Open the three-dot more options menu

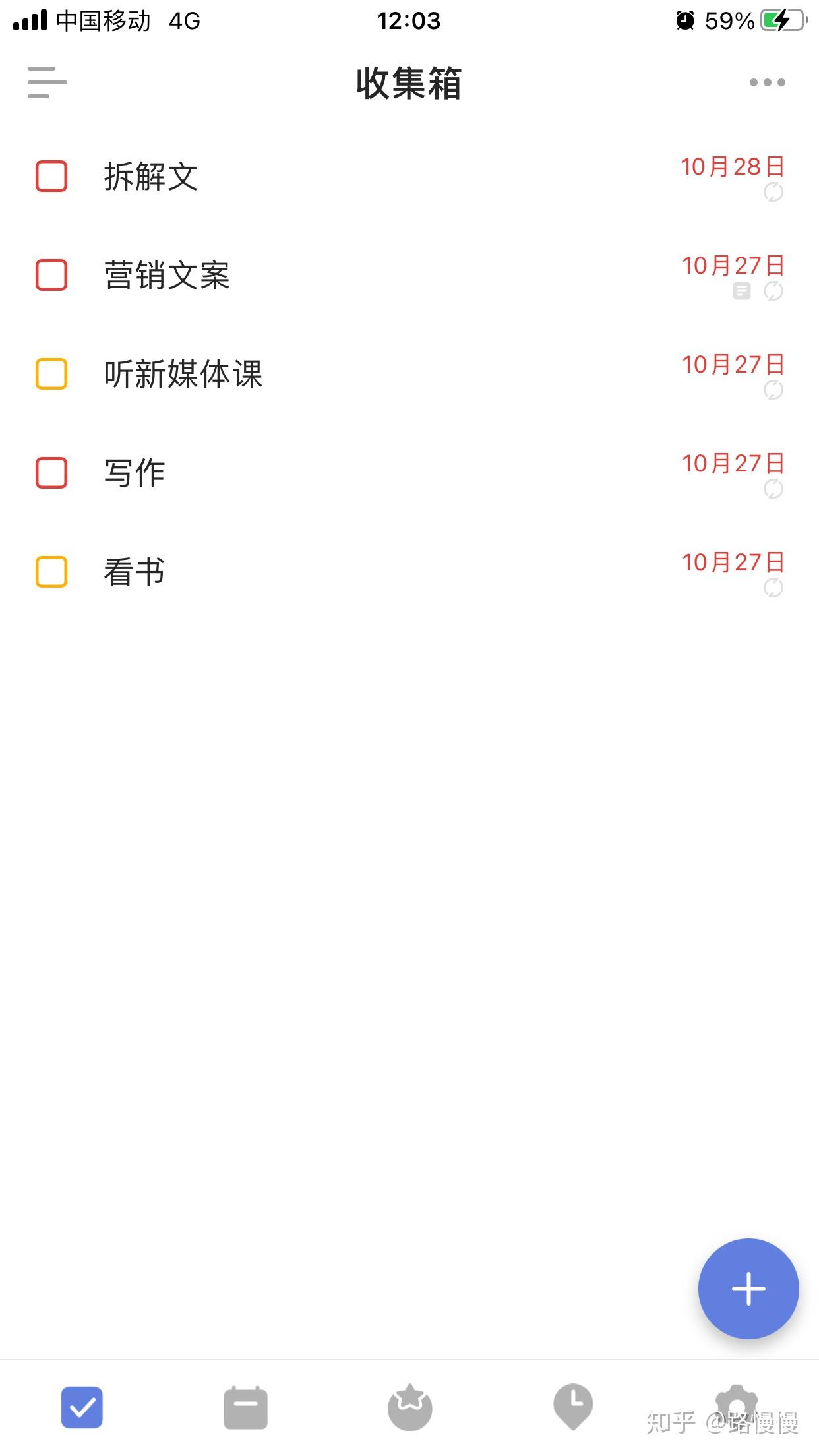767,82
